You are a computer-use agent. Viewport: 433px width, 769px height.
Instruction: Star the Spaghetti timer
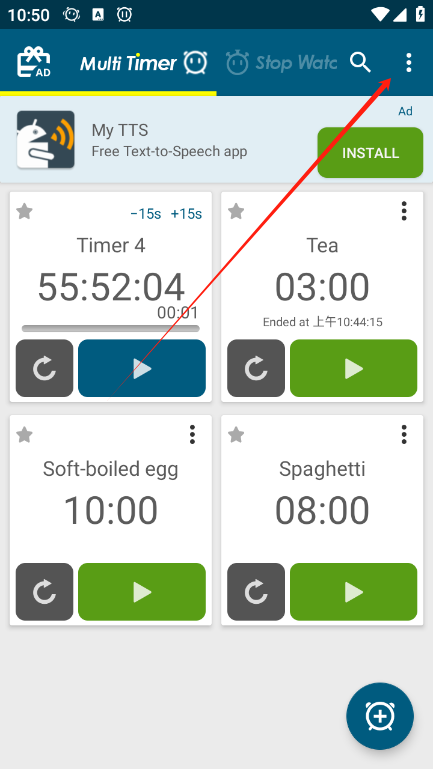click(x=236, y=435)
